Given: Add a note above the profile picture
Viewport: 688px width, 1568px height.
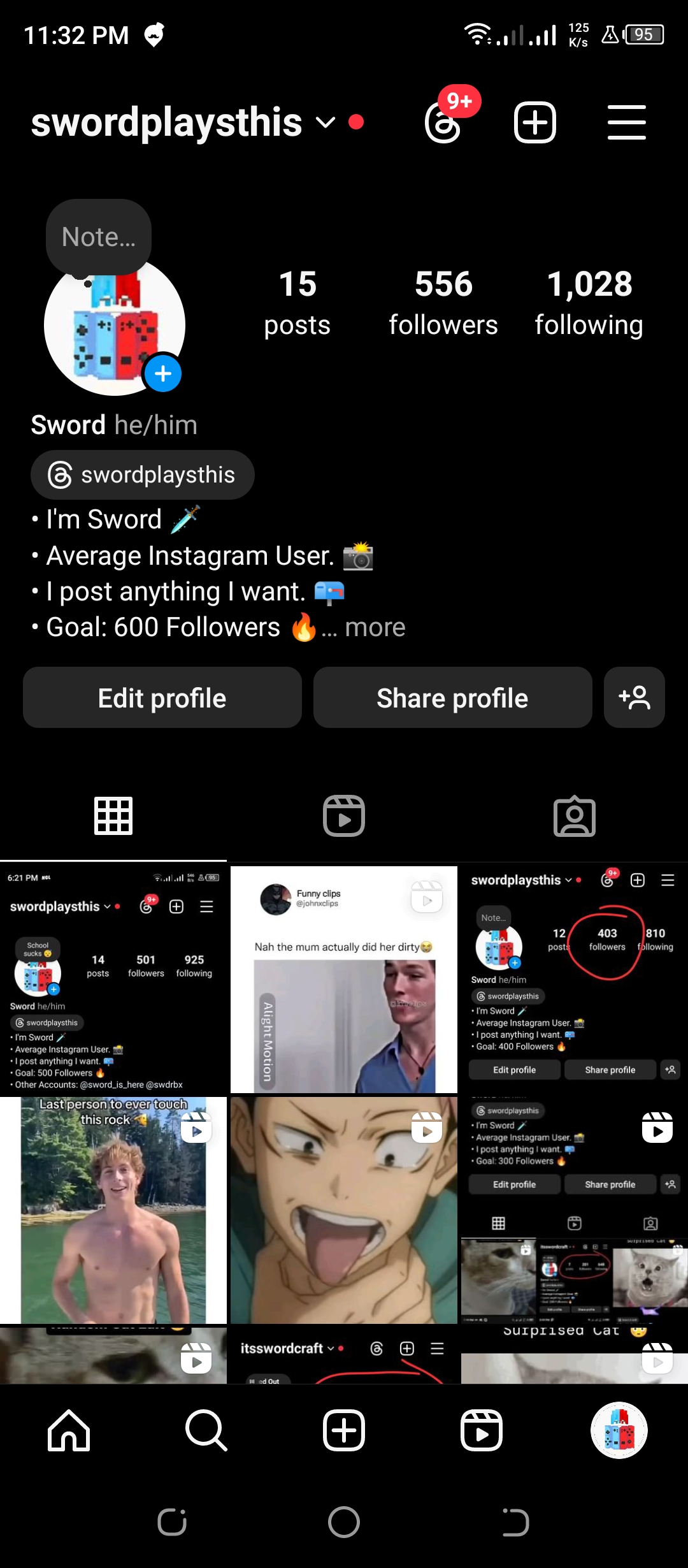Looking at the screenshot, I should pyautogui.click(x=98, y=237).
